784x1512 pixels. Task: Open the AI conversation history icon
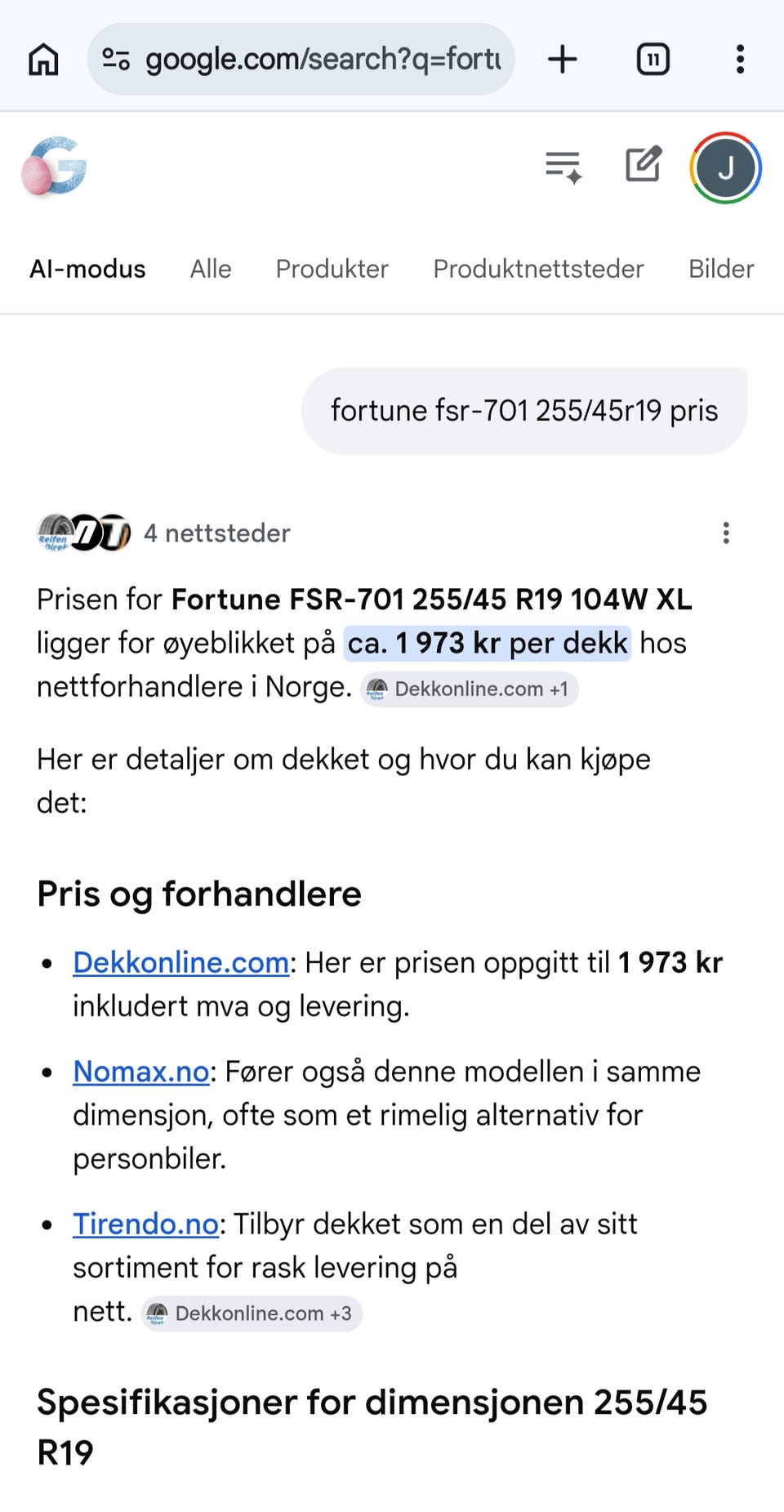(x=562, y=166)
